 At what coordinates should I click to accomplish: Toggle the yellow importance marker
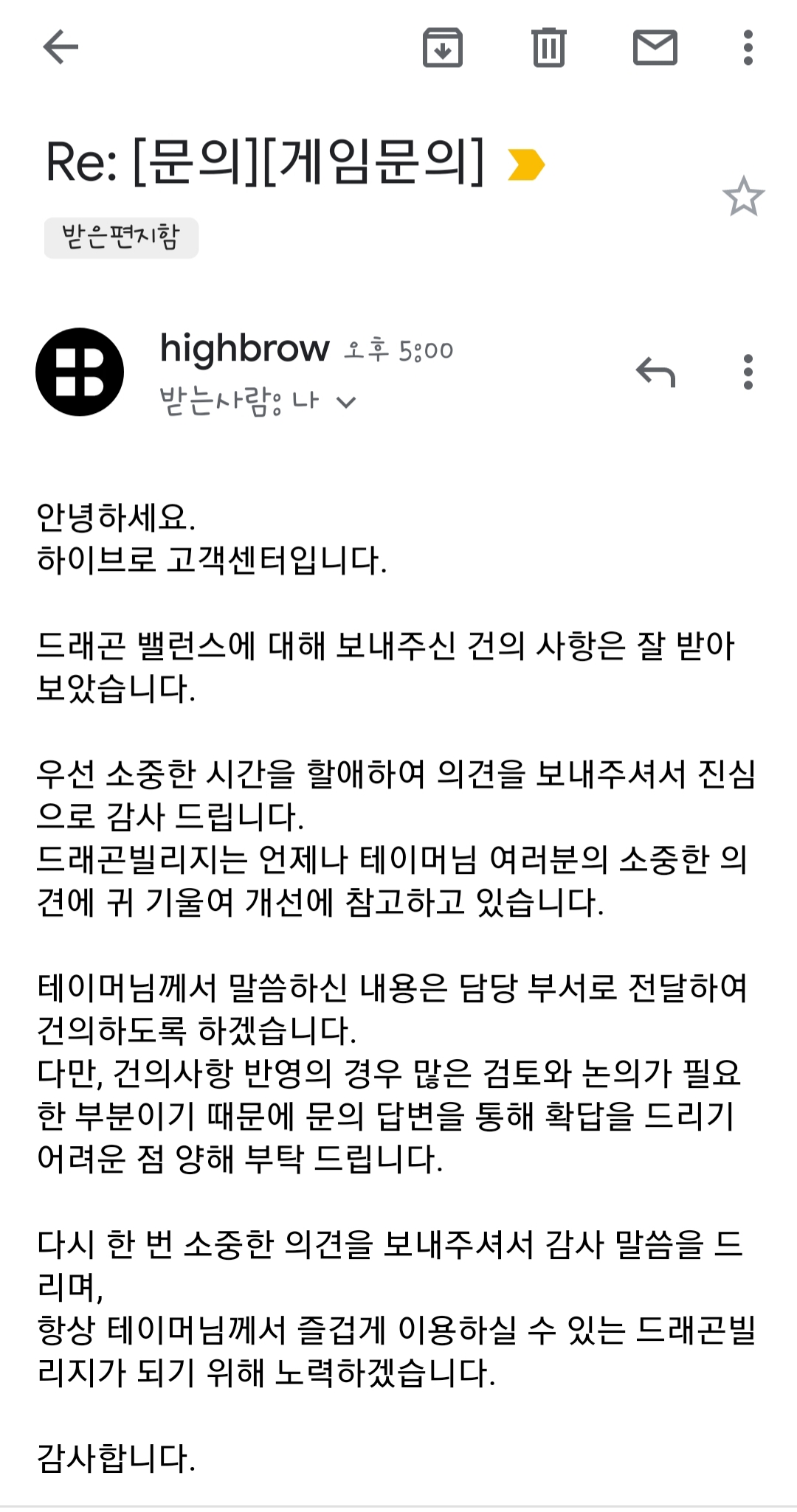(526, 164)
